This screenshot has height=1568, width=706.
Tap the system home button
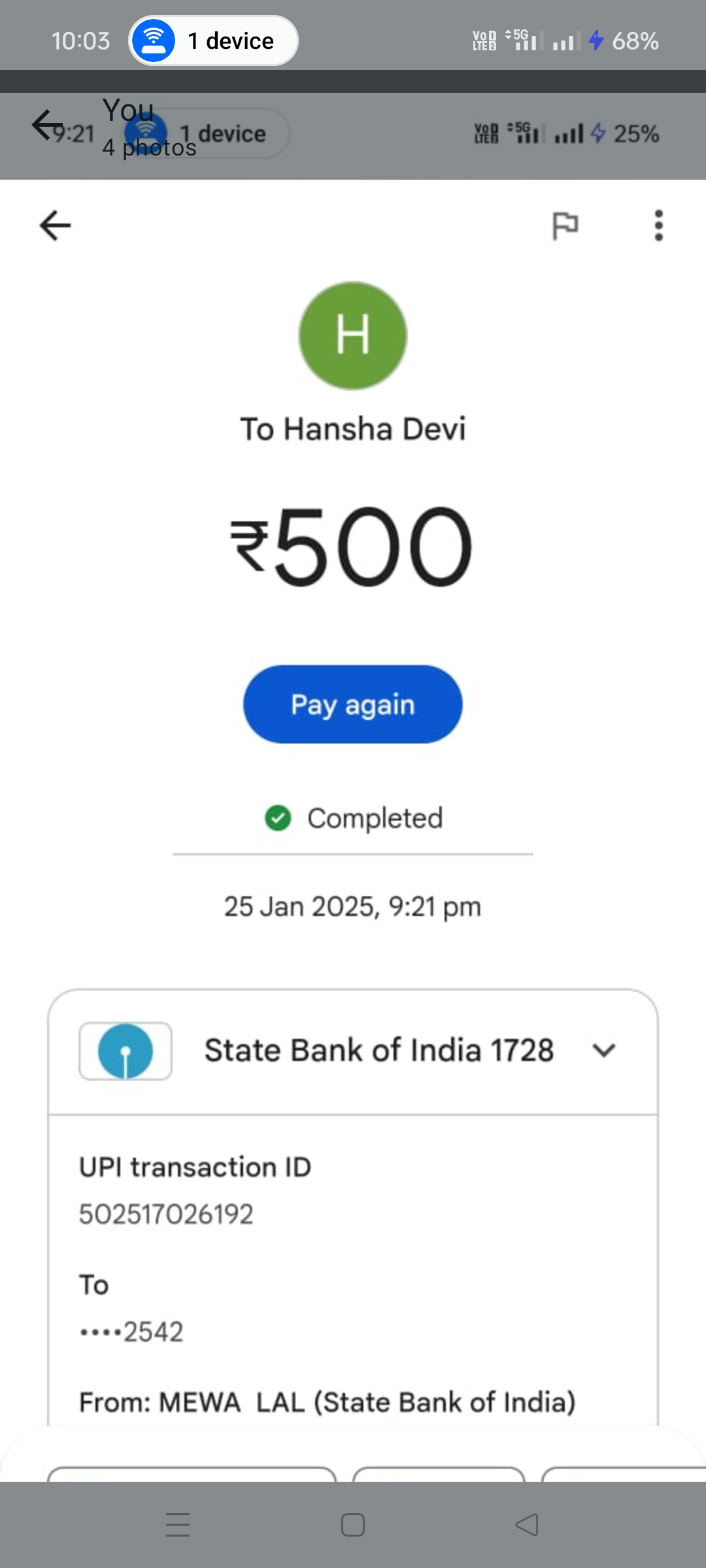(x=353, y=1525)
